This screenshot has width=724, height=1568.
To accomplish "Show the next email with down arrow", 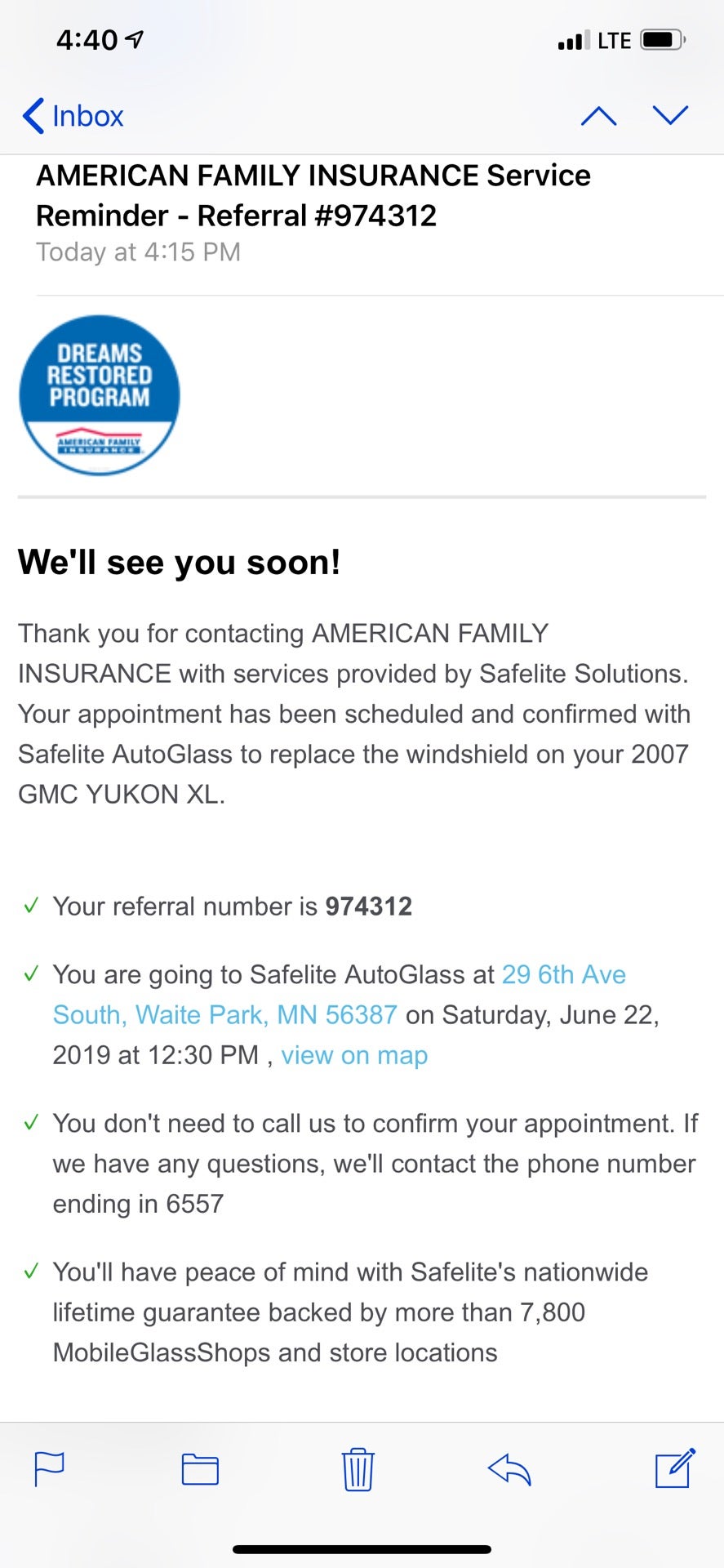I will pos(671,116).
